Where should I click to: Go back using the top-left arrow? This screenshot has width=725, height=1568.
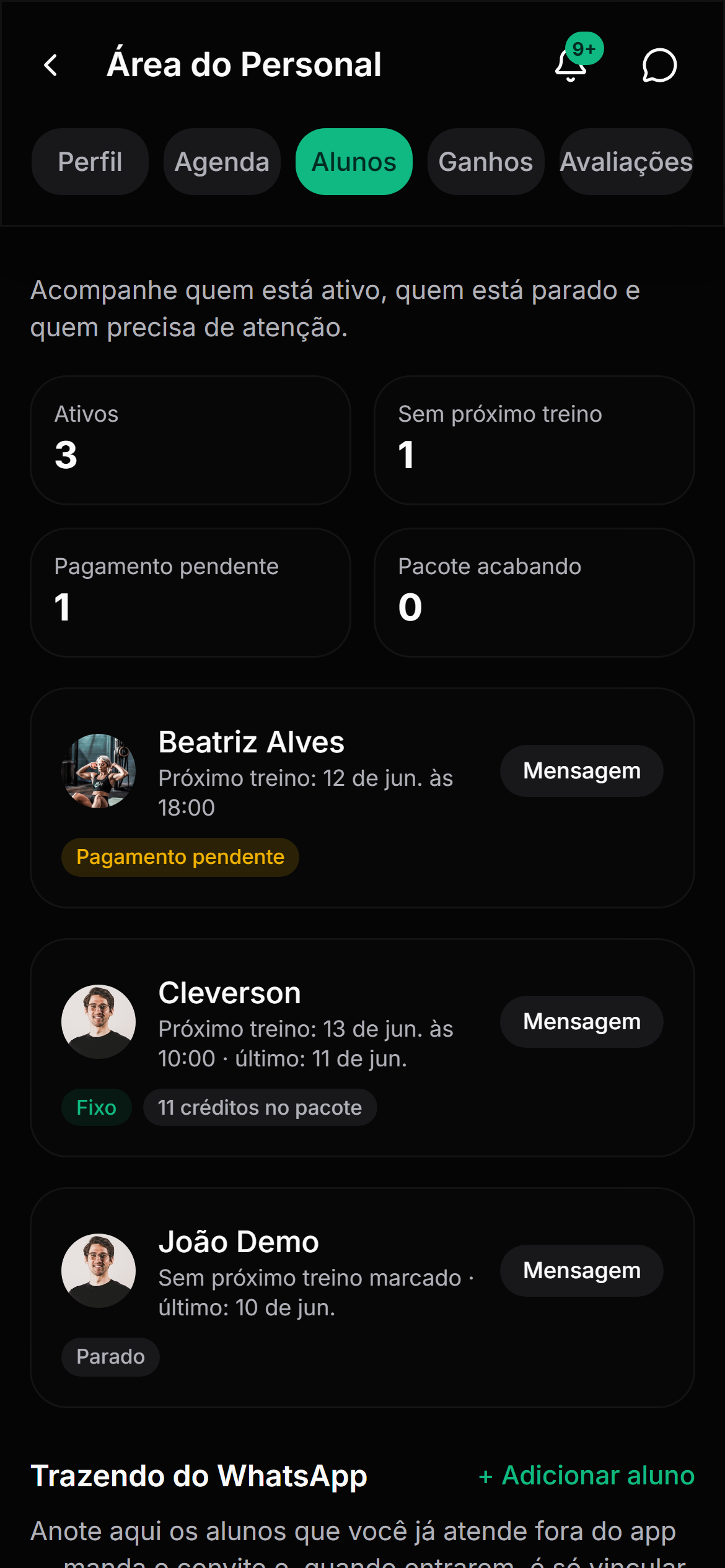51,65
